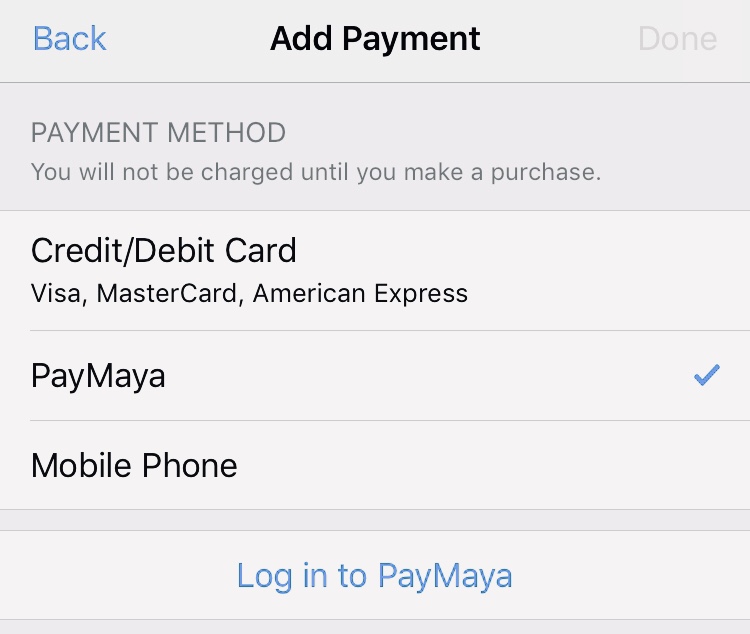Log in to PayMaya
Screen dimensions: 750x634
coord(374,576)
